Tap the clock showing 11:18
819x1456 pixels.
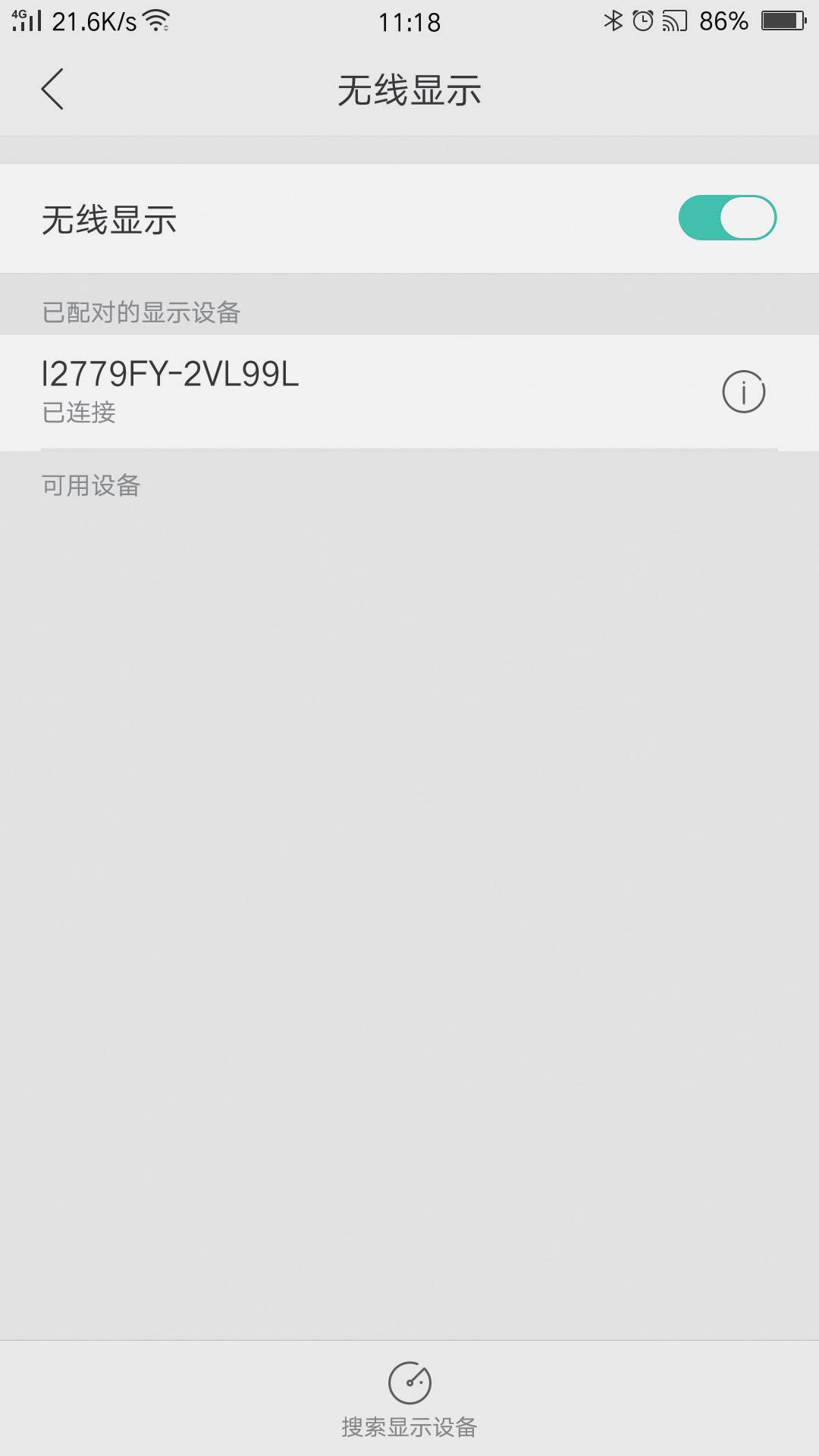pos(409,21)
